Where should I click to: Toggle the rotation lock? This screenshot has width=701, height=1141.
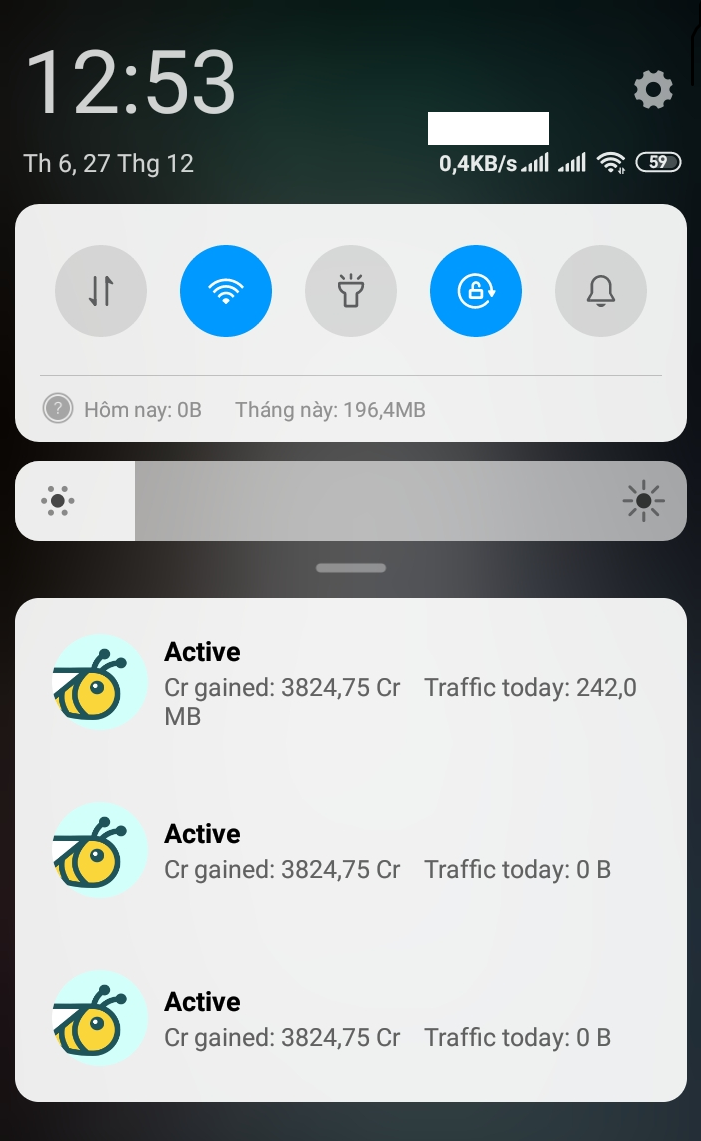[x=476, y=291]
